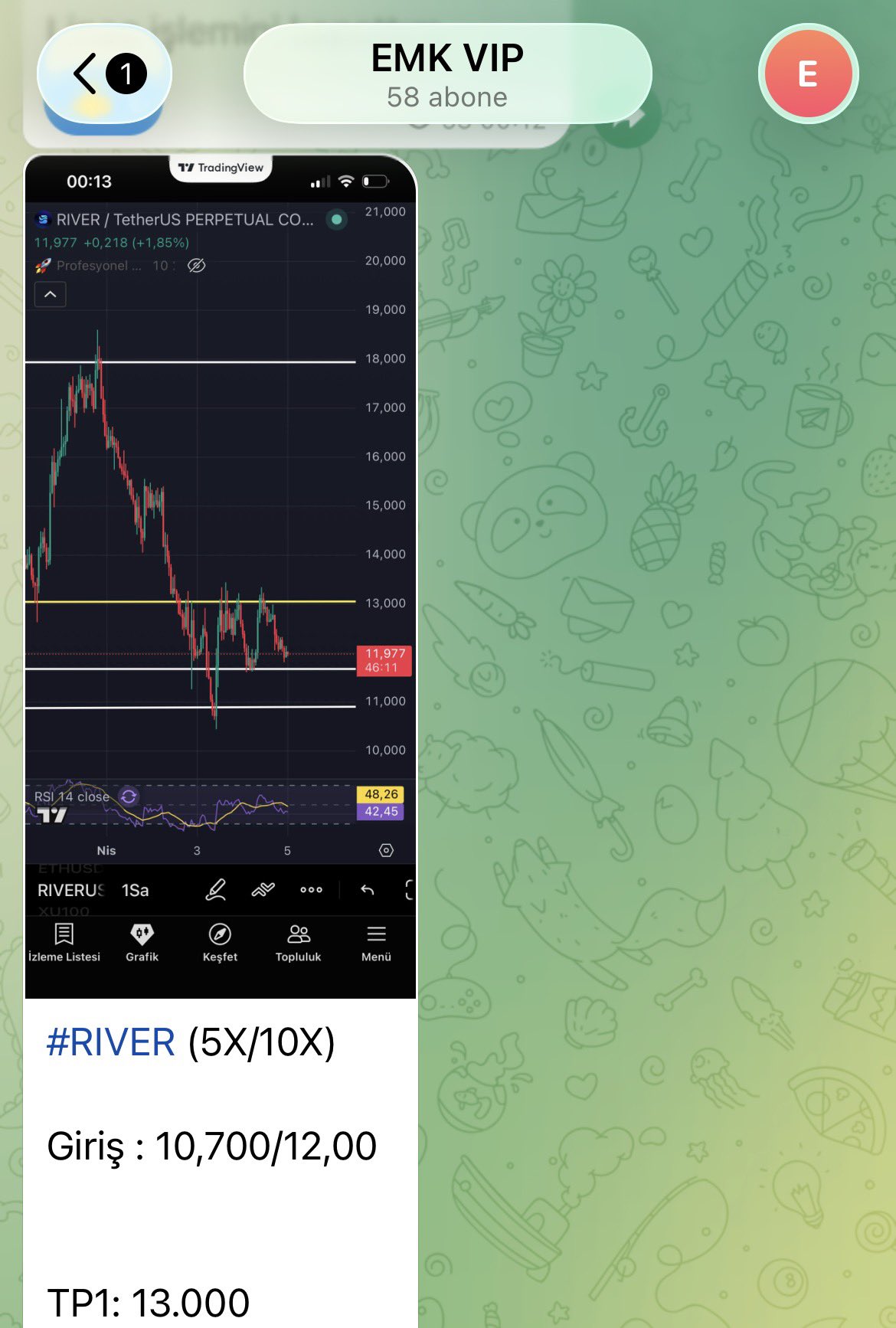Open the RIVER chart screenshot image

(221, 574)
